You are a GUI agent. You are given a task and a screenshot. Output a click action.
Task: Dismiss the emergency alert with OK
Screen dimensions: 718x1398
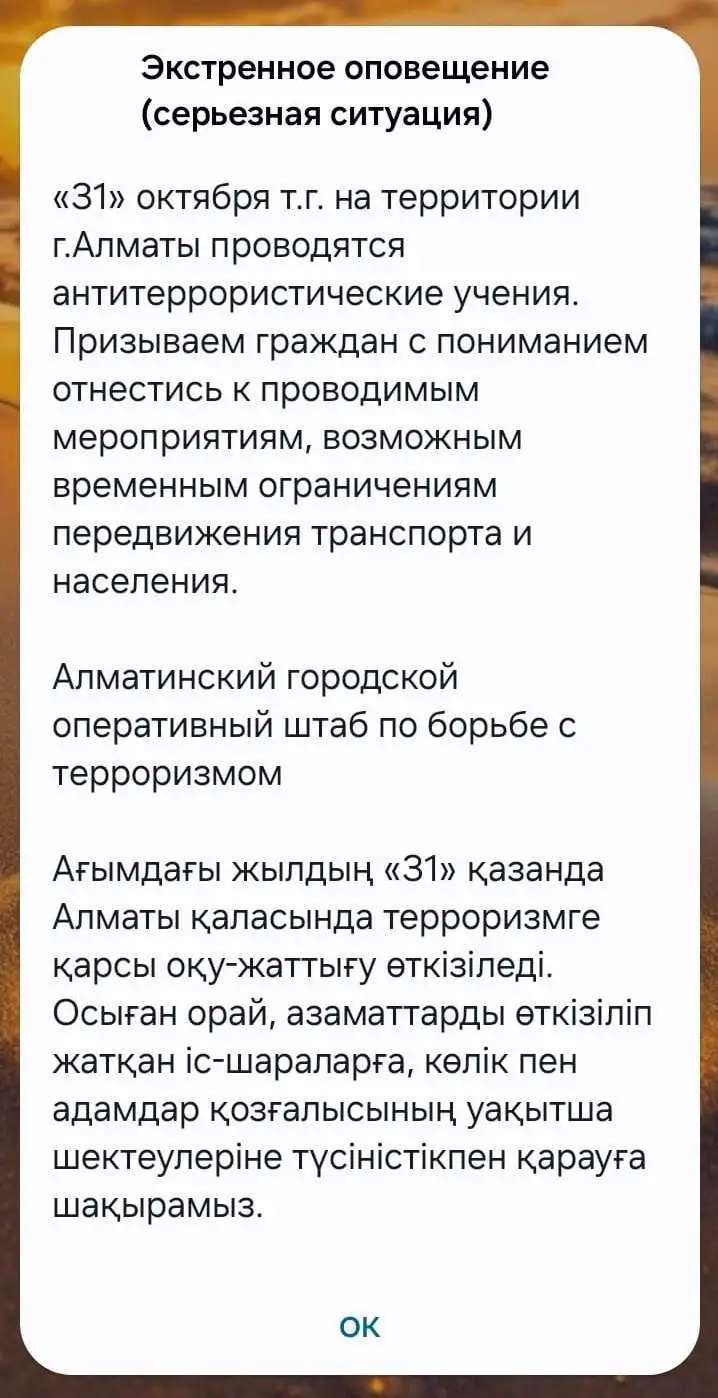click(x=360, y=1327)
